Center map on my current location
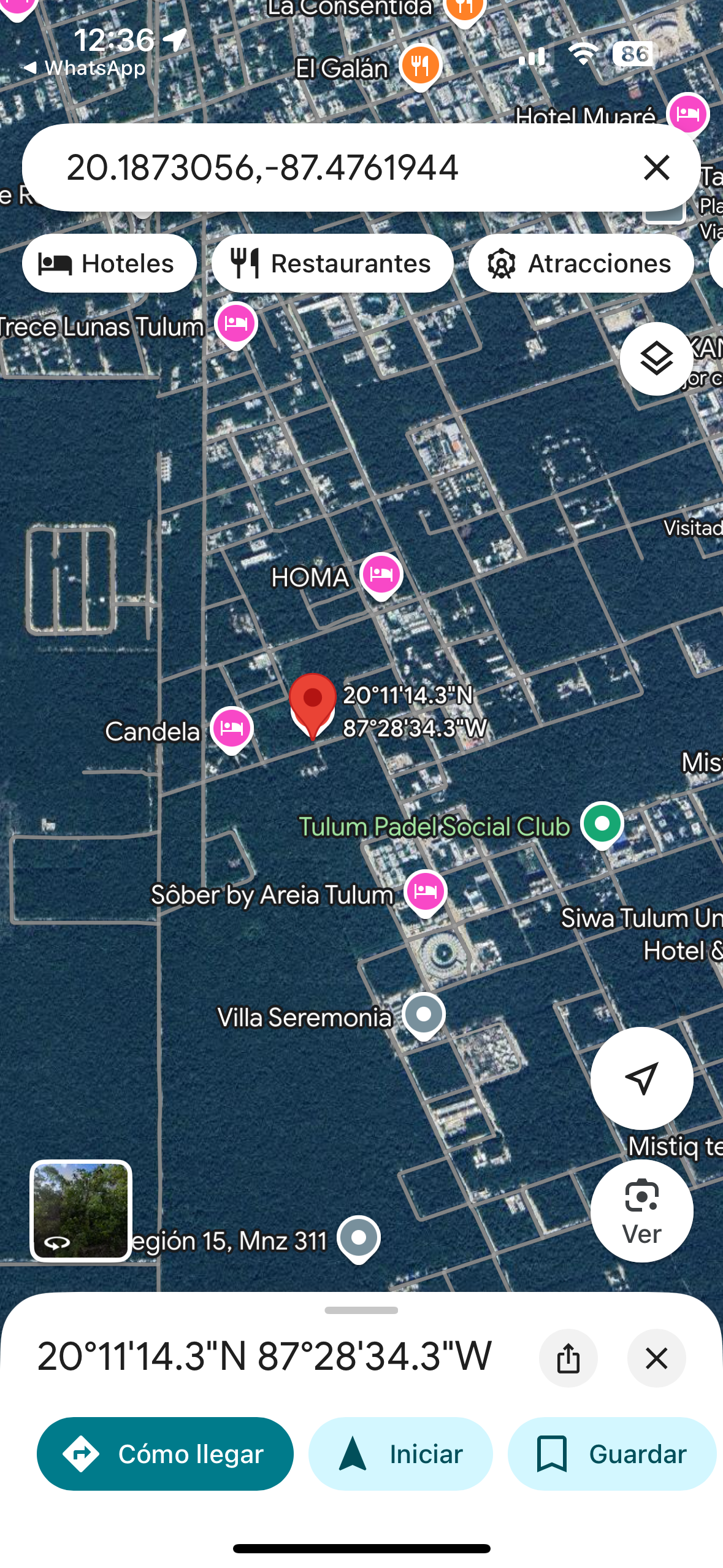Screen dimensions: 723x1568 click(641, 1078)
